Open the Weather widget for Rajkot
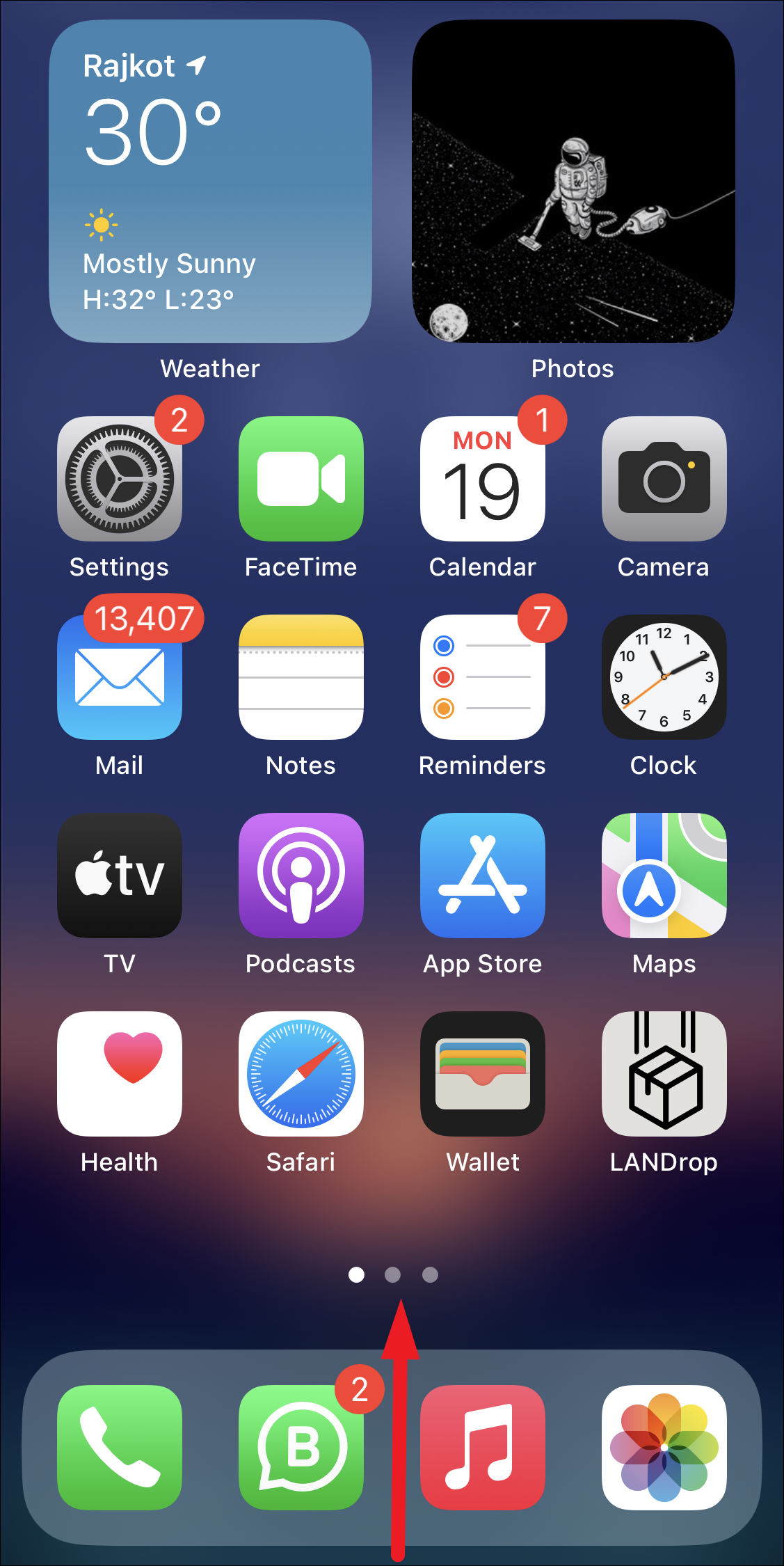This screenshot has height=1566, width=784. [x=210, y=181]
